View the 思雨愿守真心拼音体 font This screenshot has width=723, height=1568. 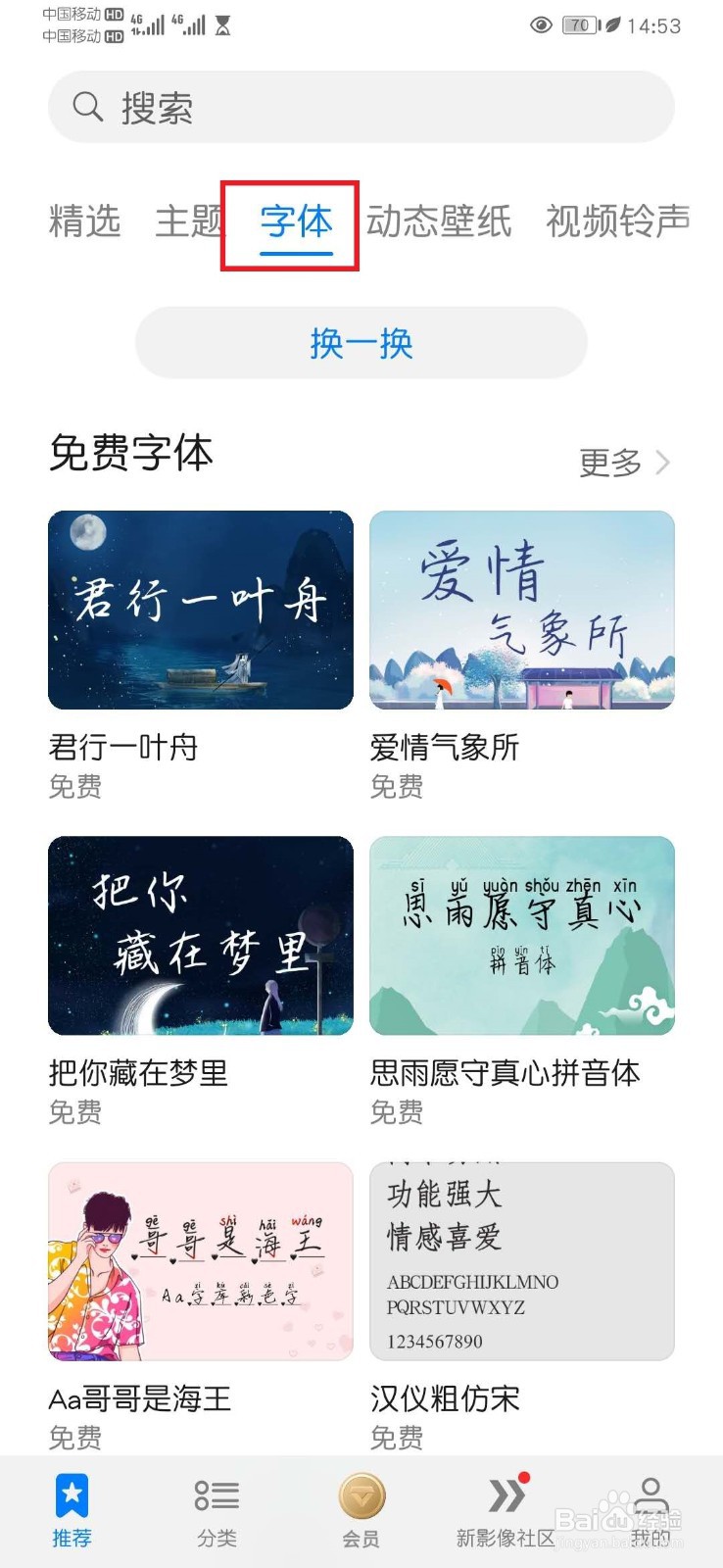pyautogui.click(x=521, y=935)
